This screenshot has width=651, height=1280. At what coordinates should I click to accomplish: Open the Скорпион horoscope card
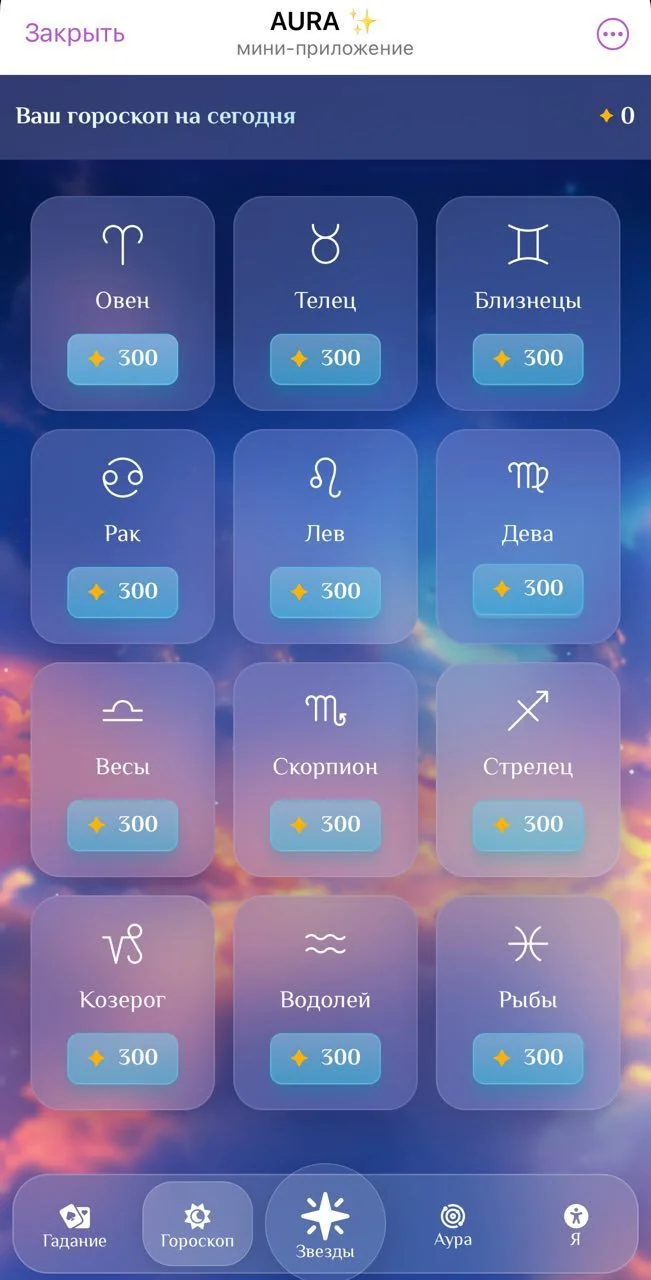click(x=325, y=769)
